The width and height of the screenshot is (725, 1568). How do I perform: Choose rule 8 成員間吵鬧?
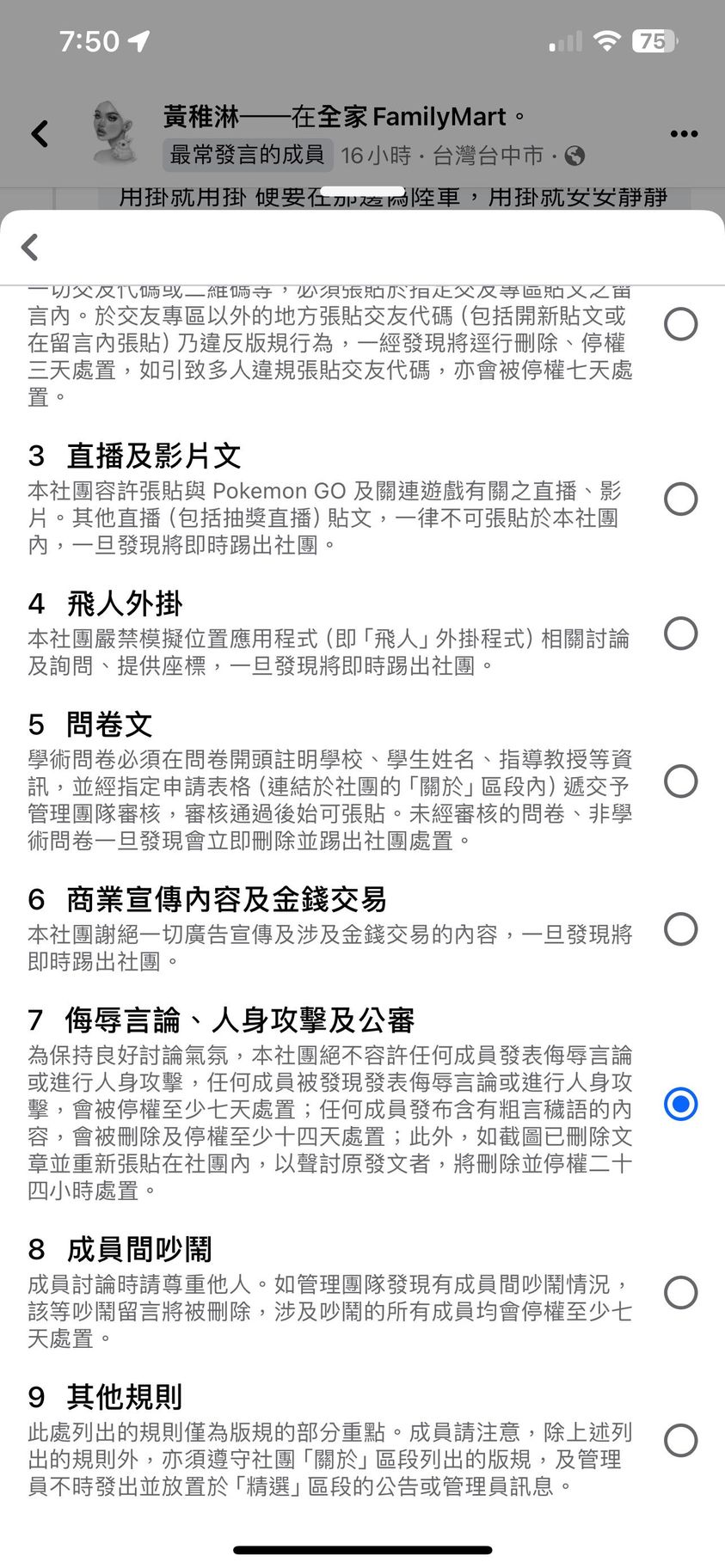680,1292
